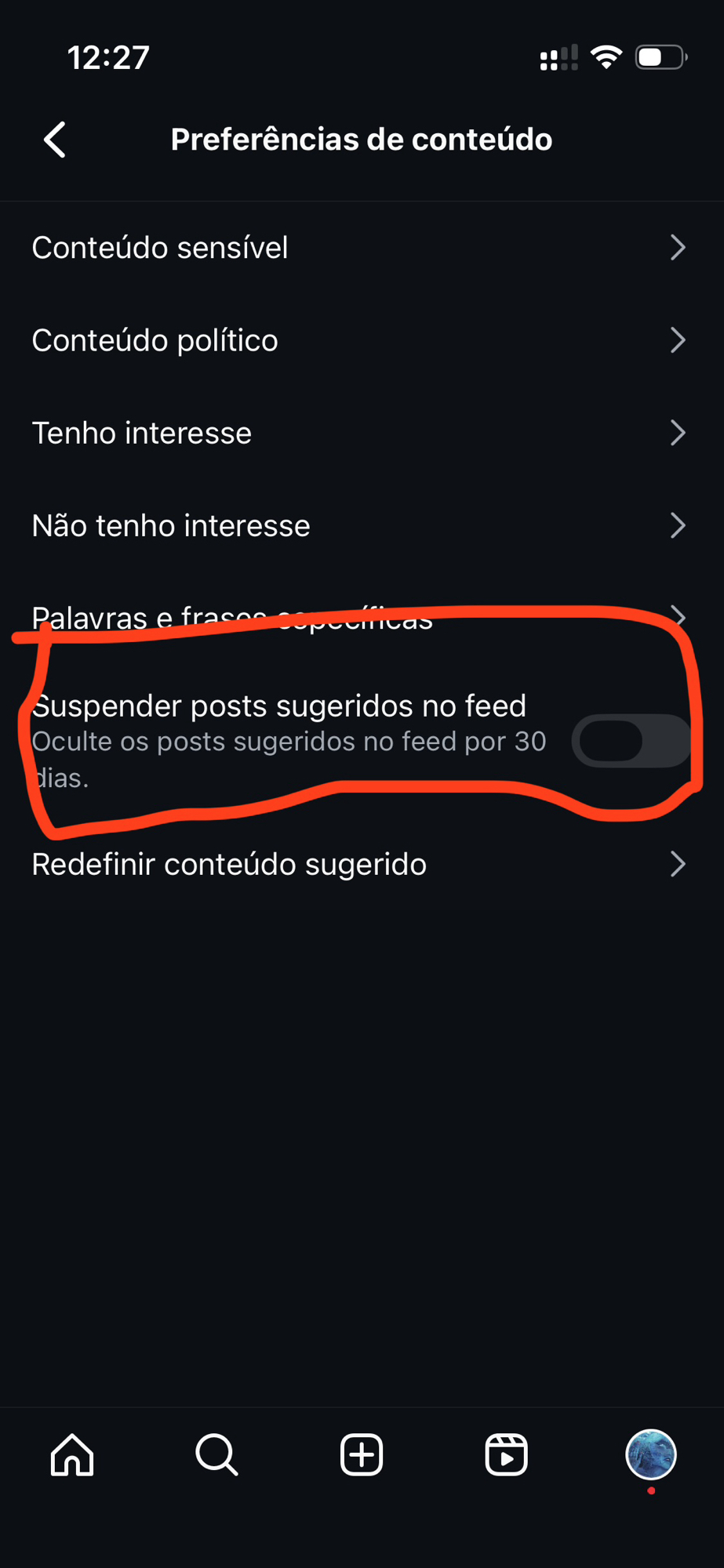724x1568 pixels.
Task: Open Redefinir conteúdo sugerido
Action: [x=361, y=864]
